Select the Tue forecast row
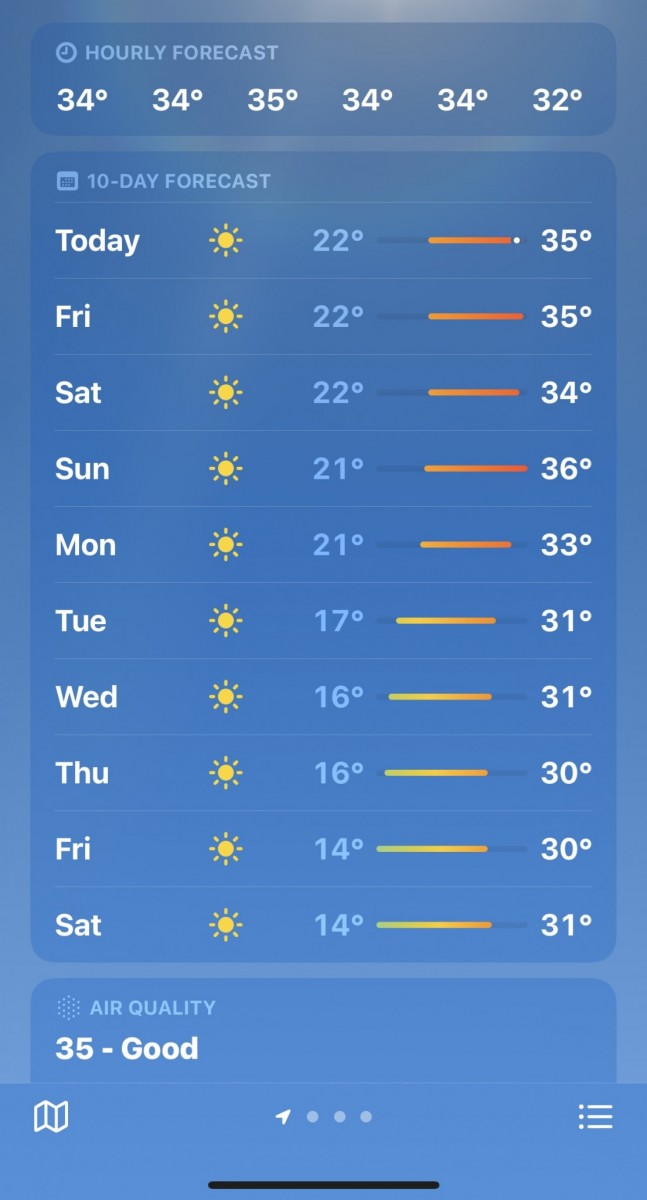This screenshot has width=647, height=1200. click(323, 621)
